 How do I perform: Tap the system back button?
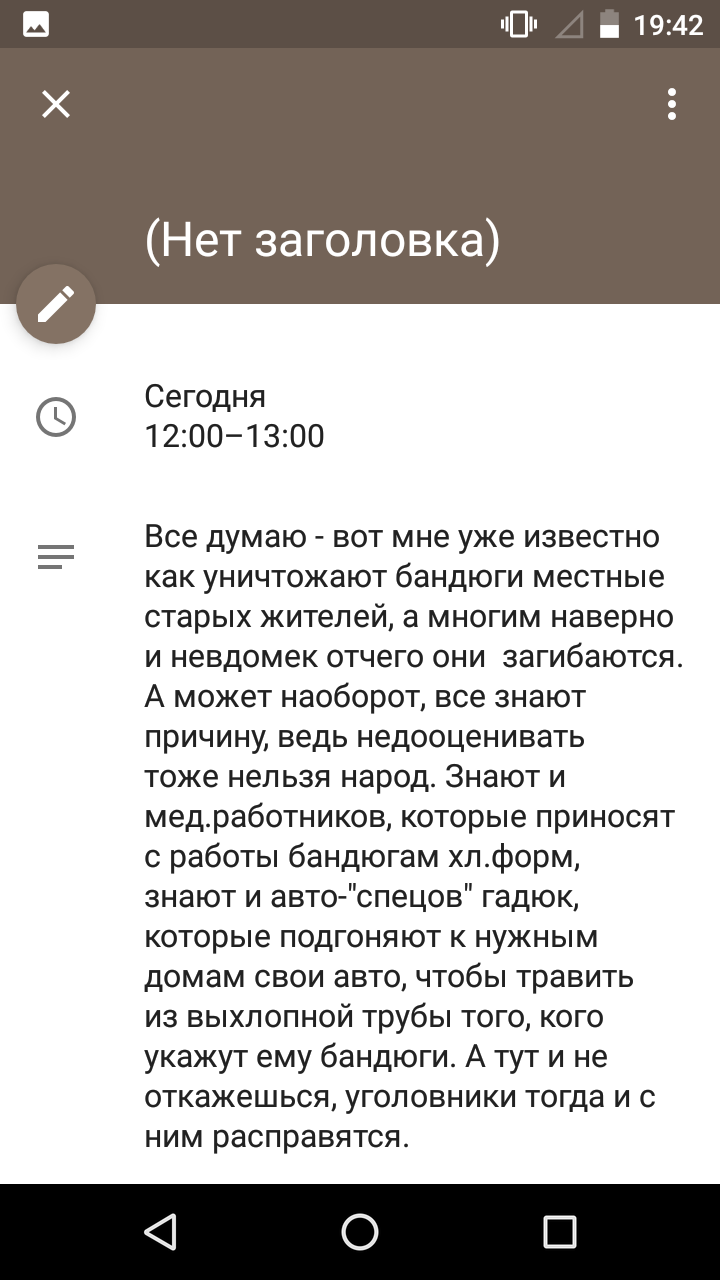160,1232
